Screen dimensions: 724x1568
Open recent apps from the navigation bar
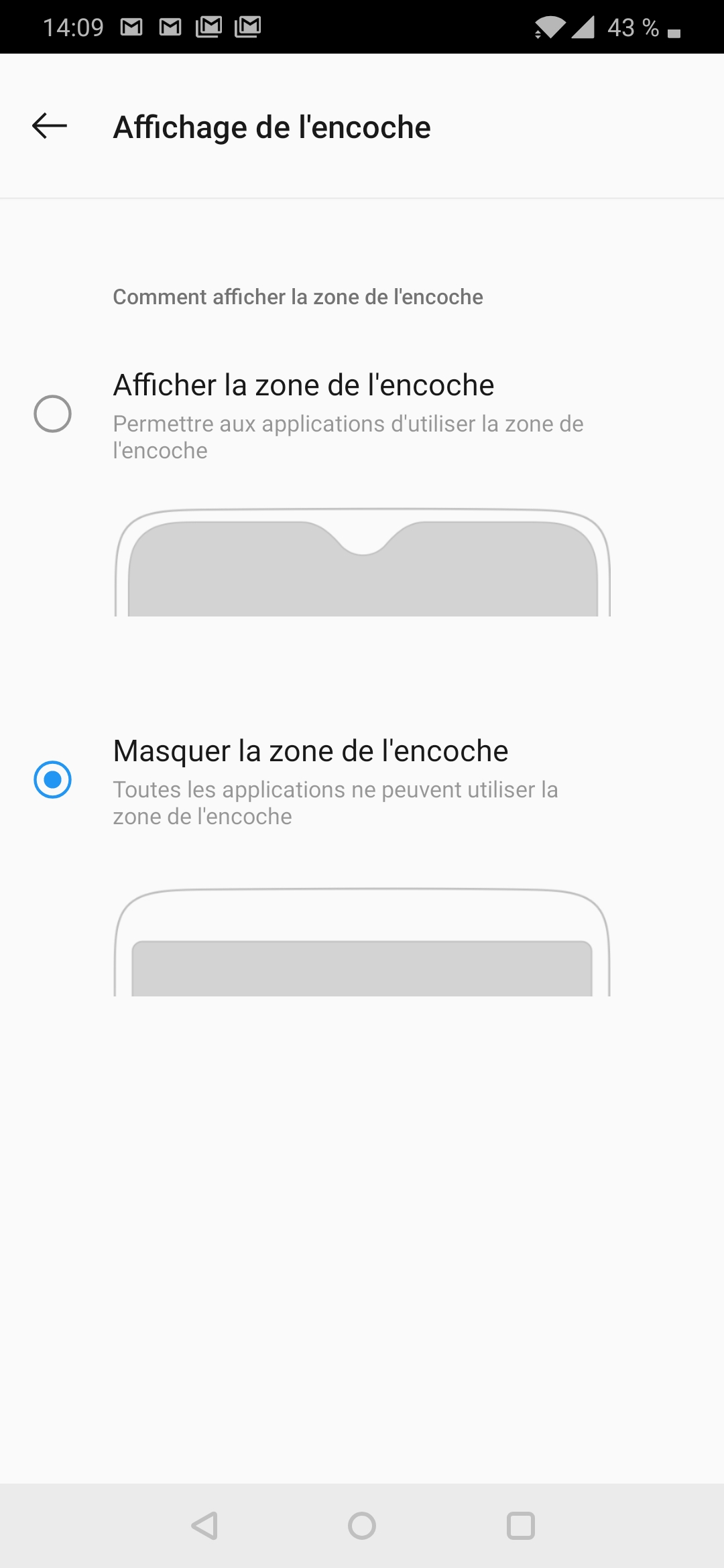[521, 1526]
